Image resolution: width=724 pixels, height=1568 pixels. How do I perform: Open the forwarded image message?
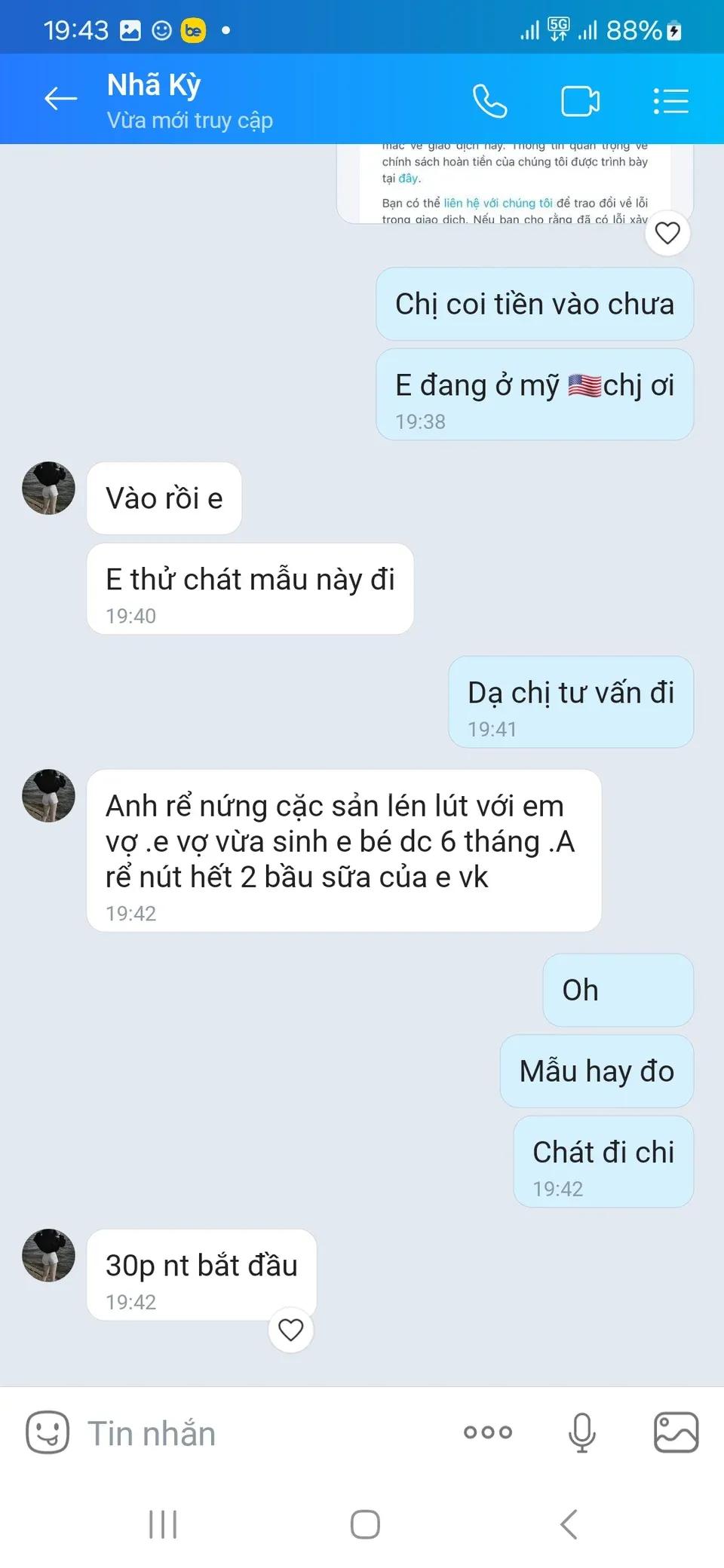514,185
